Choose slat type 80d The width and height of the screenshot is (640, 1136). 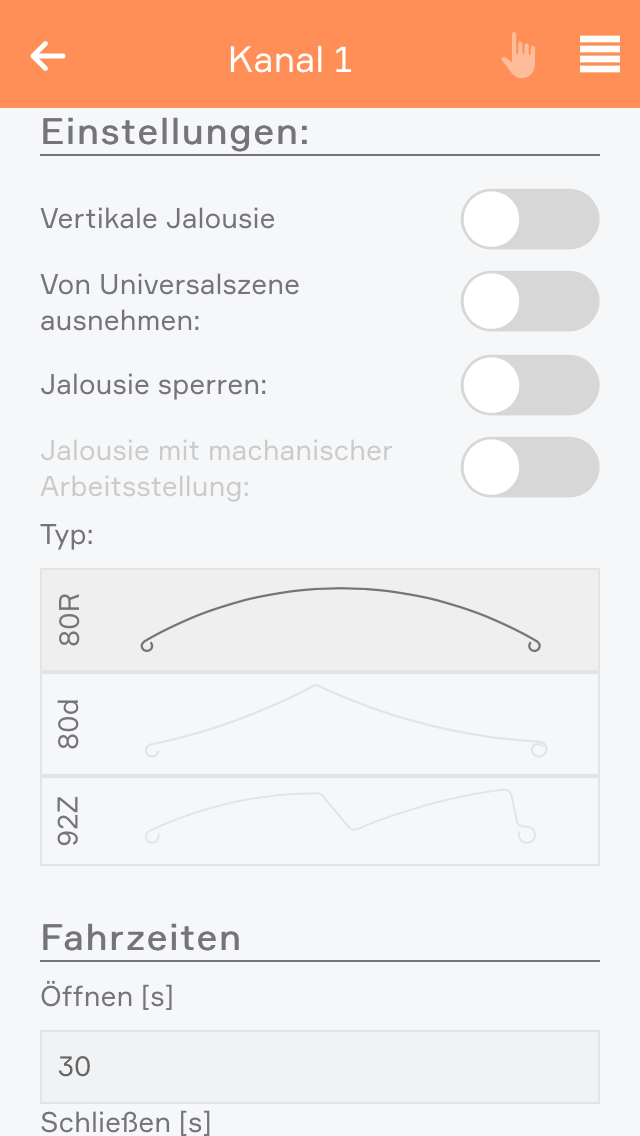pos(320,724)
